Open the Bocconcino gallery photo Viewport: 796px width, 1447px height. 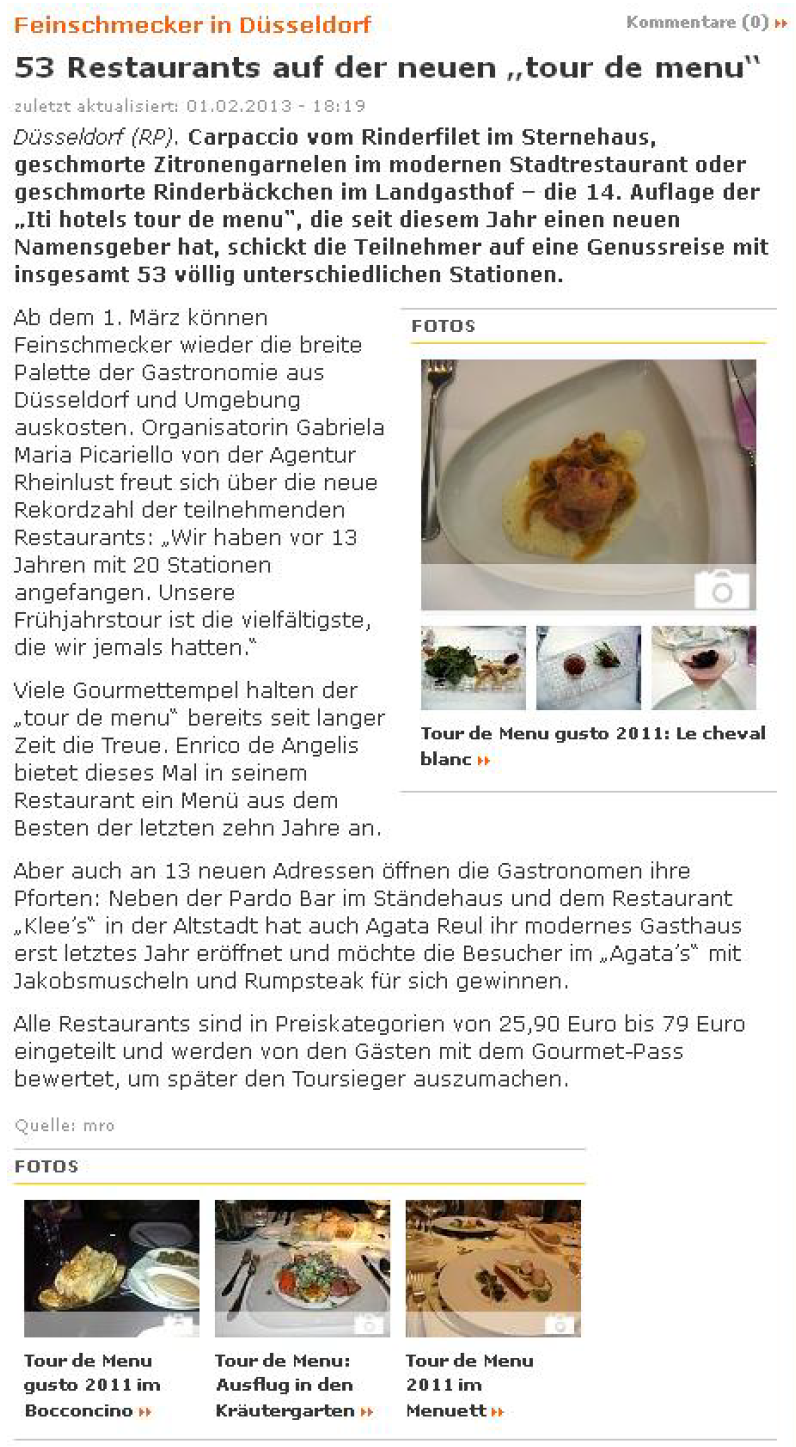tap(111, 1267)
